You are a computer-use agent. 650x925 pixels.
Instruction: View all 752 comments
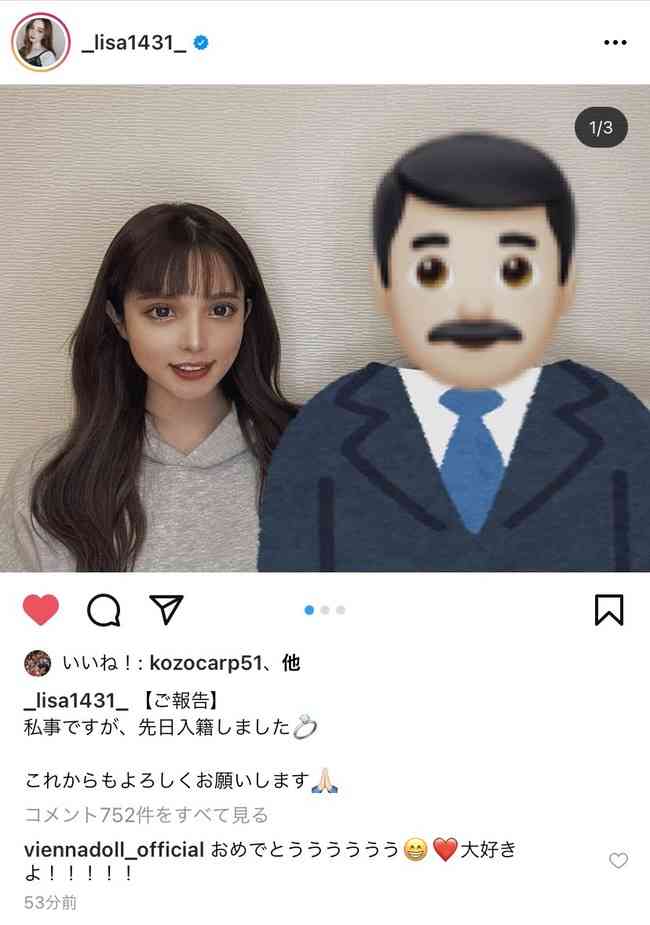pyautogui.click(x=146, y=815)
